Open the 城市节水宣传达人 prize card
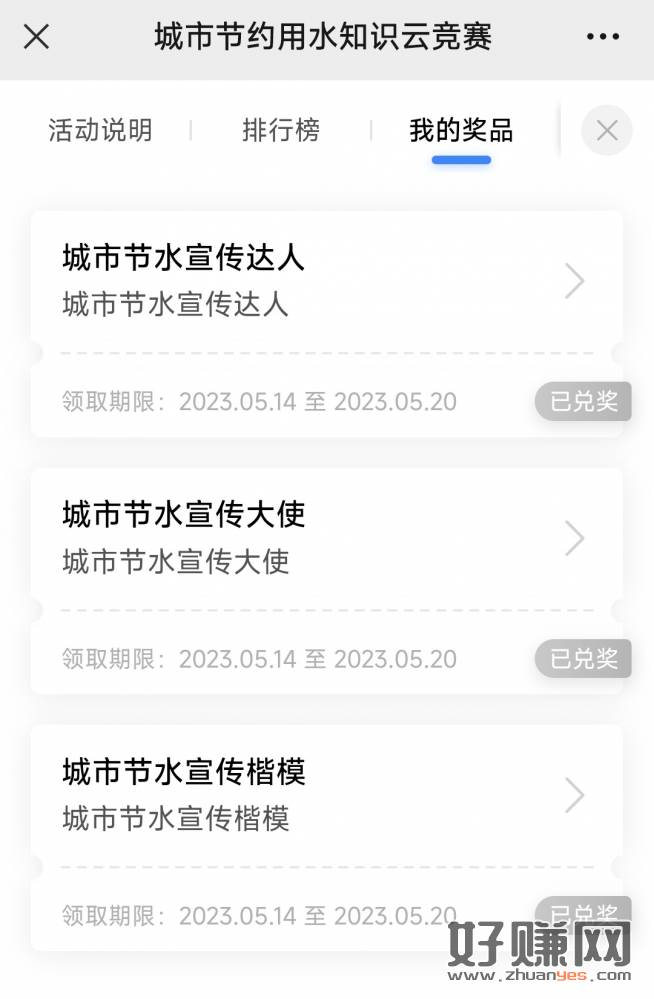 pos(326,282)
